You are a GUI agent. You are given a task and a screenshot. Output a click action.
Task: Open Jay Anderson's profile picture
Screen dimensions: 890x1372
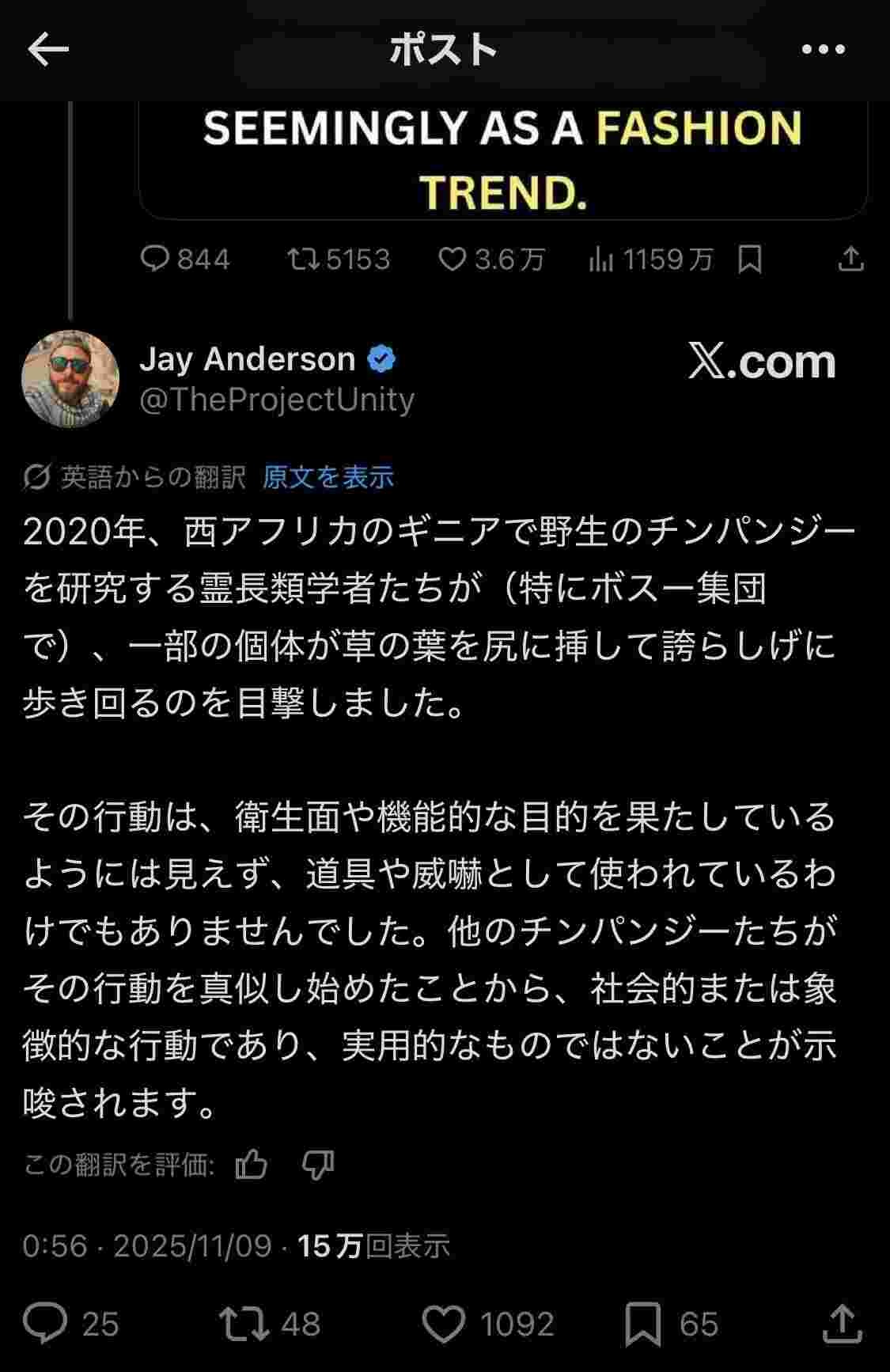[x=70, y=379]
